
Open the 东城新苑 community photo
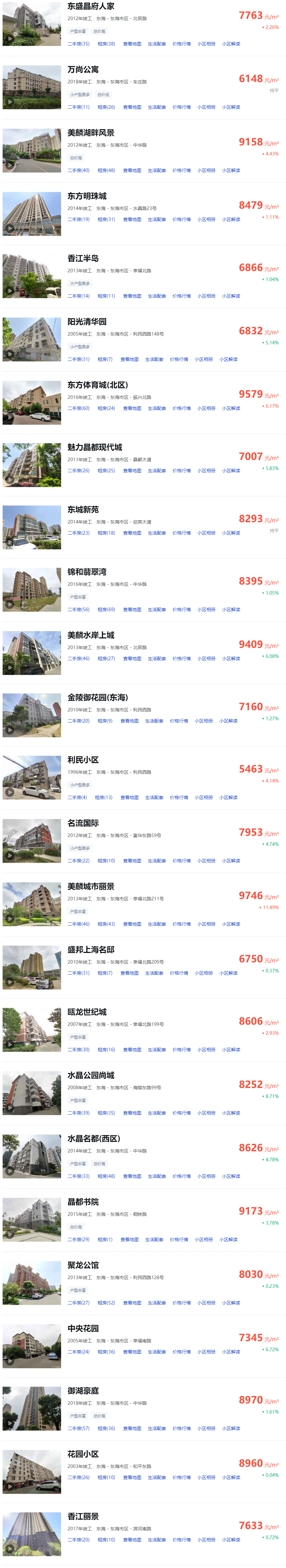(x=32, y=527)
